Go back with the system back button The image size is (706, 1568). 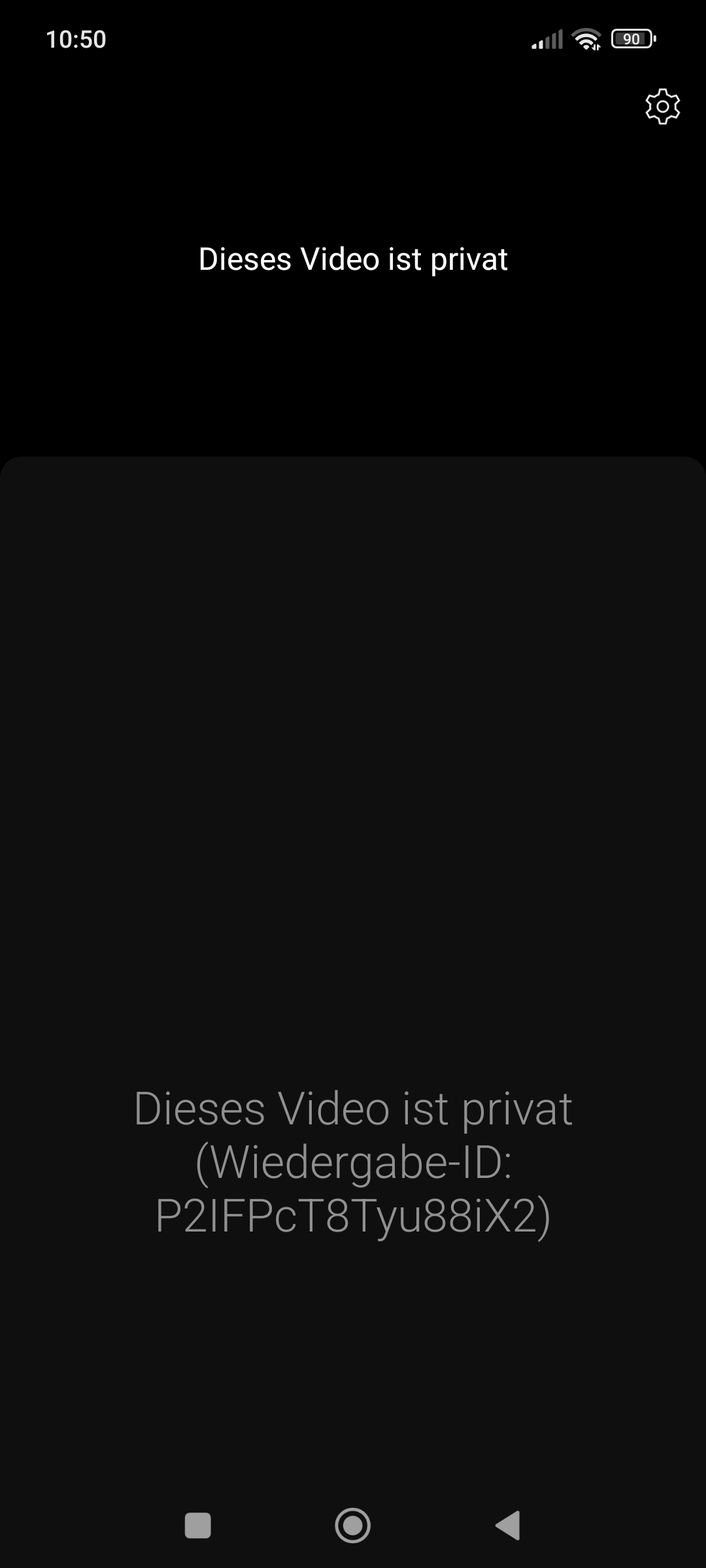[508, 1526]
